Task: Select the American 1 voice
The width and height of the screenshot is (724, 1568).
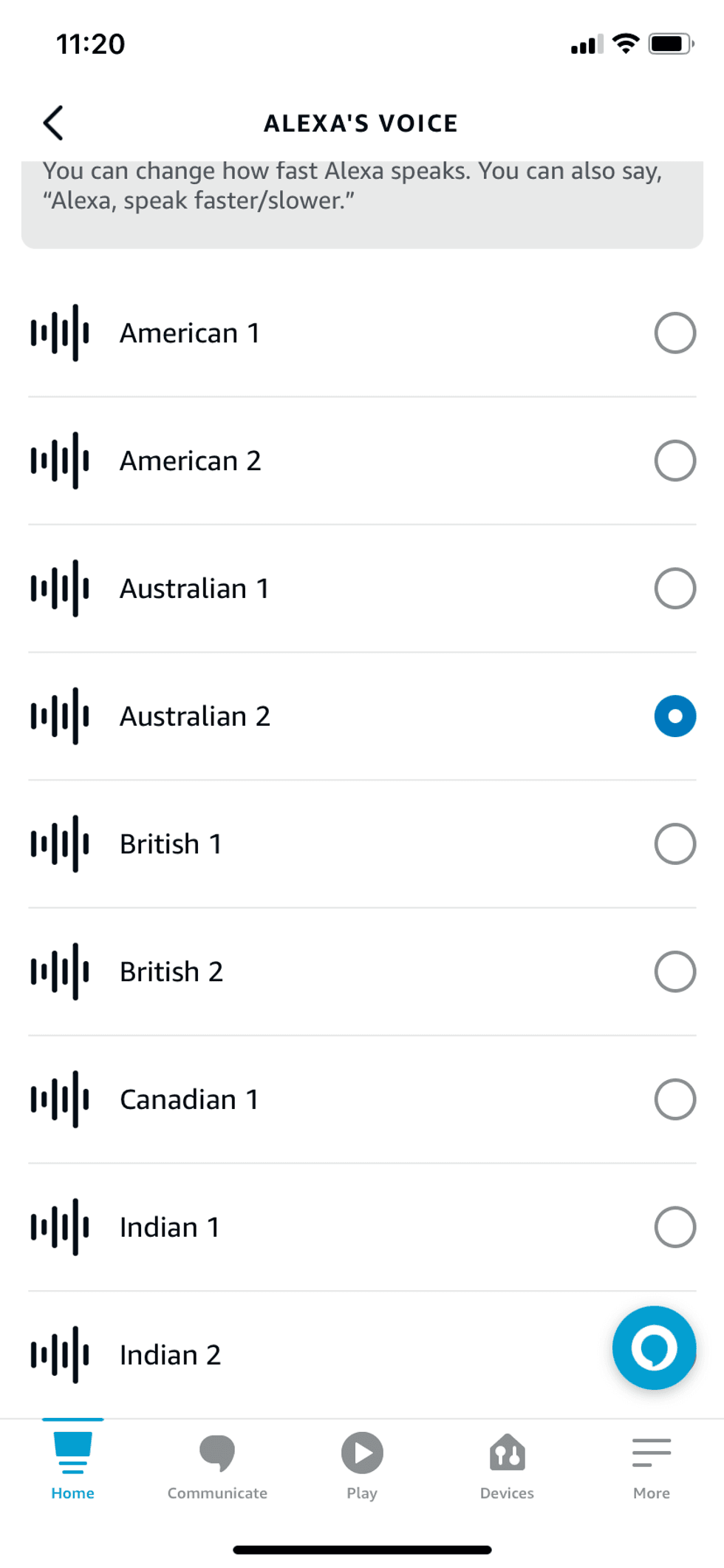Action: pyautogui.click(x=674, y=332)
